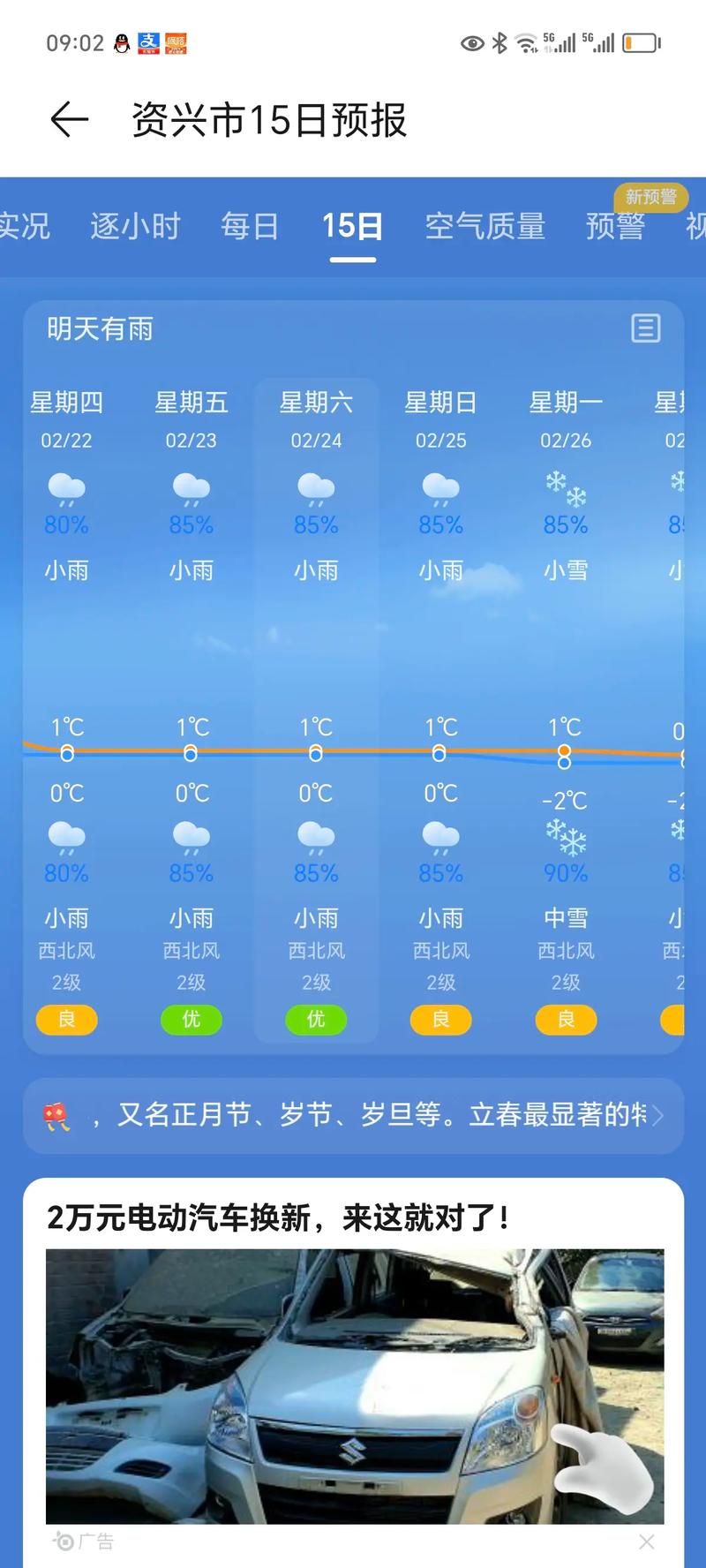Viewport: 706px width, 1568px height.
Task: Open the forecast list view icon
Action: 645,329
